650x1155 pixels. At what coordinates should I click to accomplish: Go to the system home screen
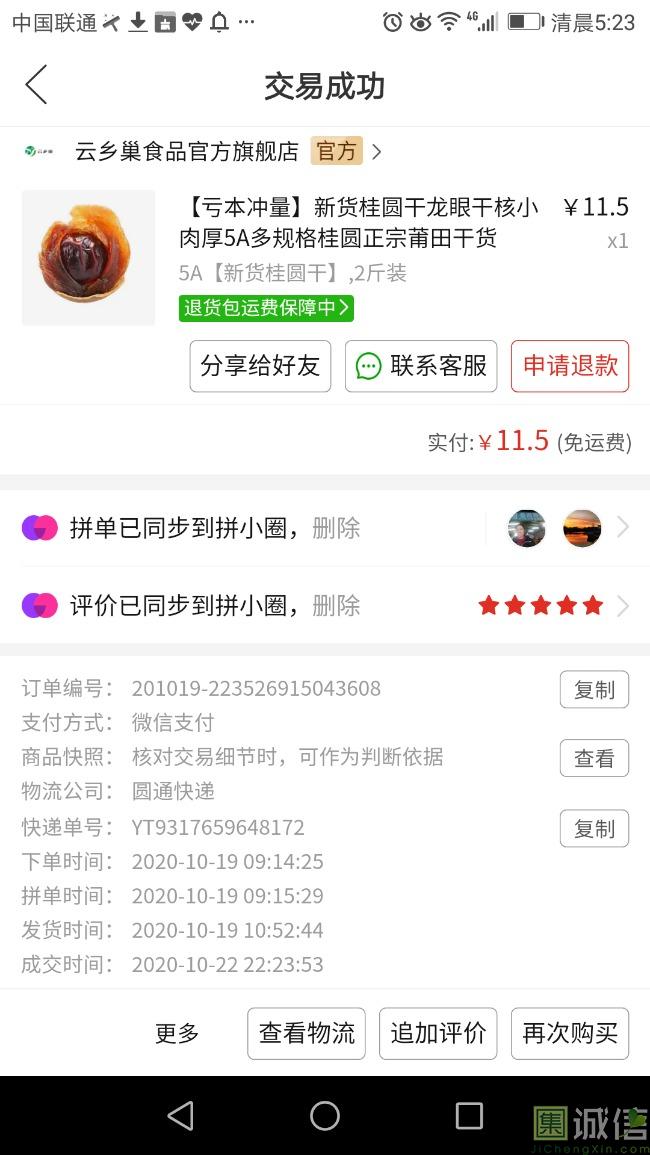click(x=325, y=1116)
